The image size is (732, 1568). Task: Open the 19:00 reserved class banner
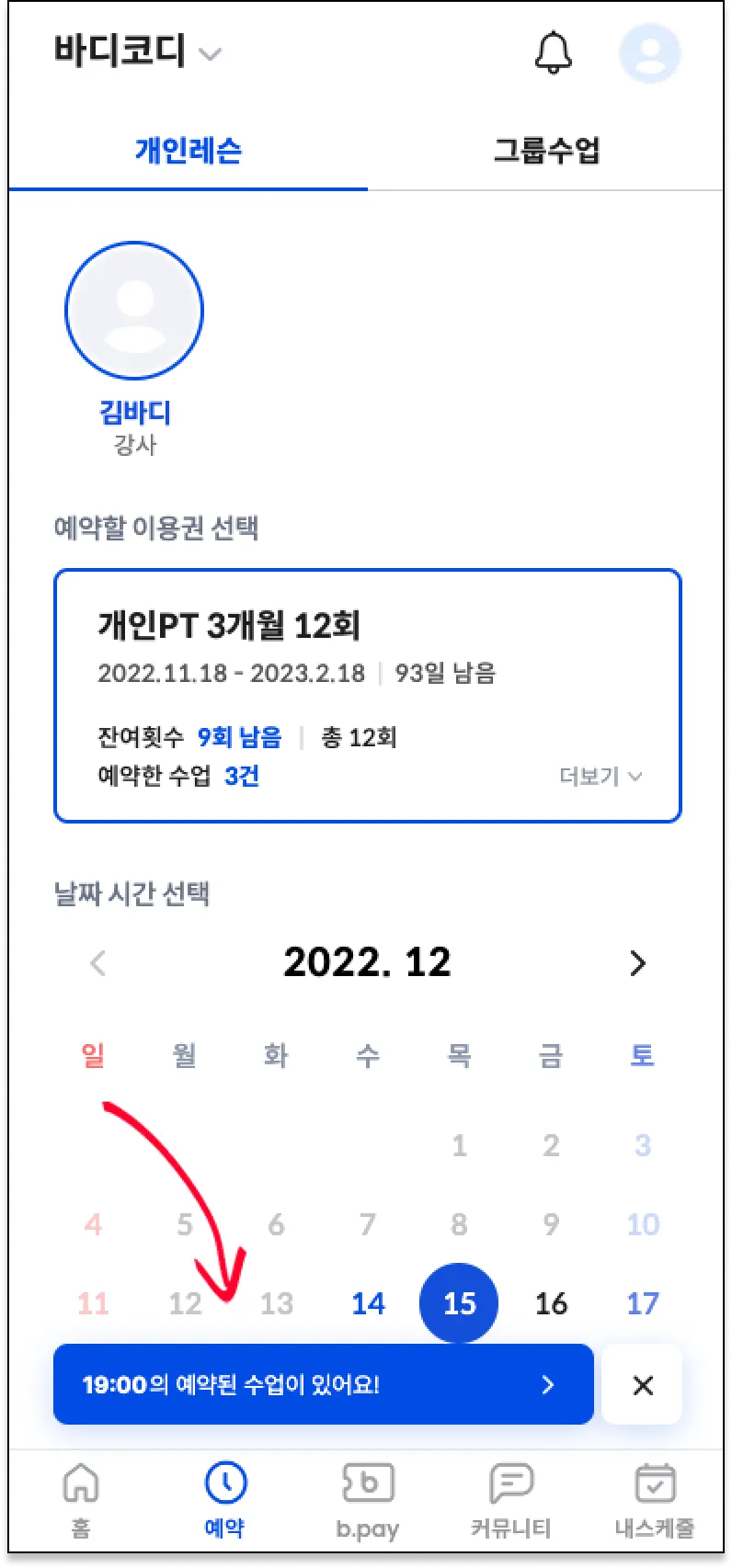tap(323, 1384)
